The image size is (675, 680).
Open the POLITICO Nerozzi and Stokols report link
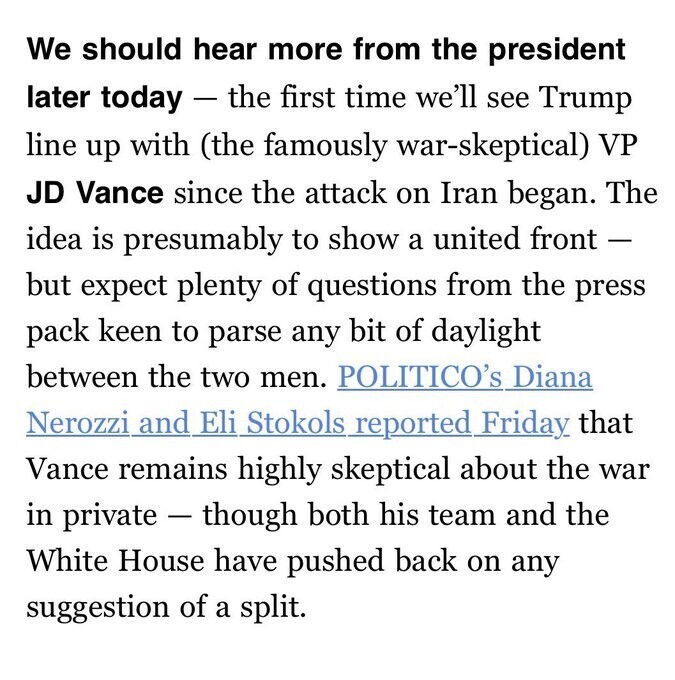click(298, 423)
